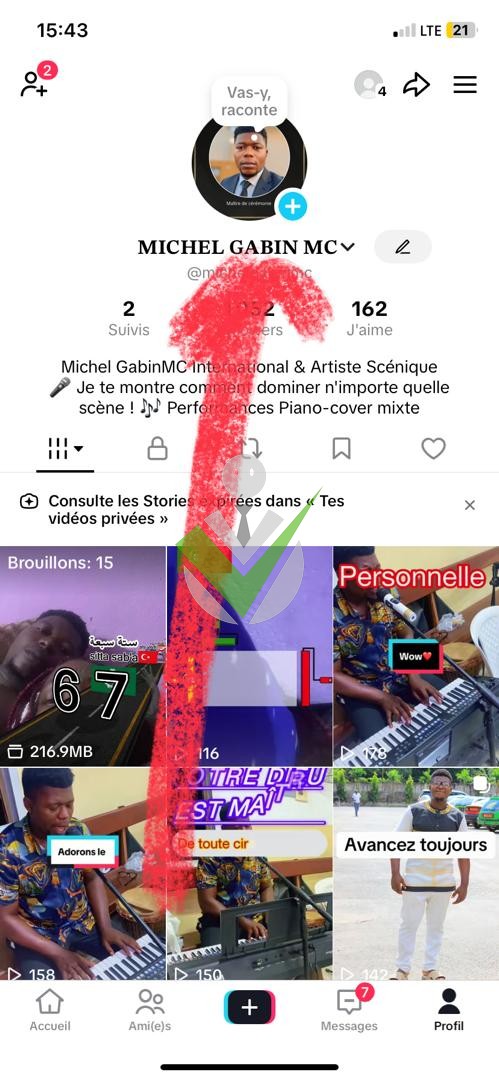Open the J'aime count
Screen dimensions: 499x1080
[x=369, y=318]
